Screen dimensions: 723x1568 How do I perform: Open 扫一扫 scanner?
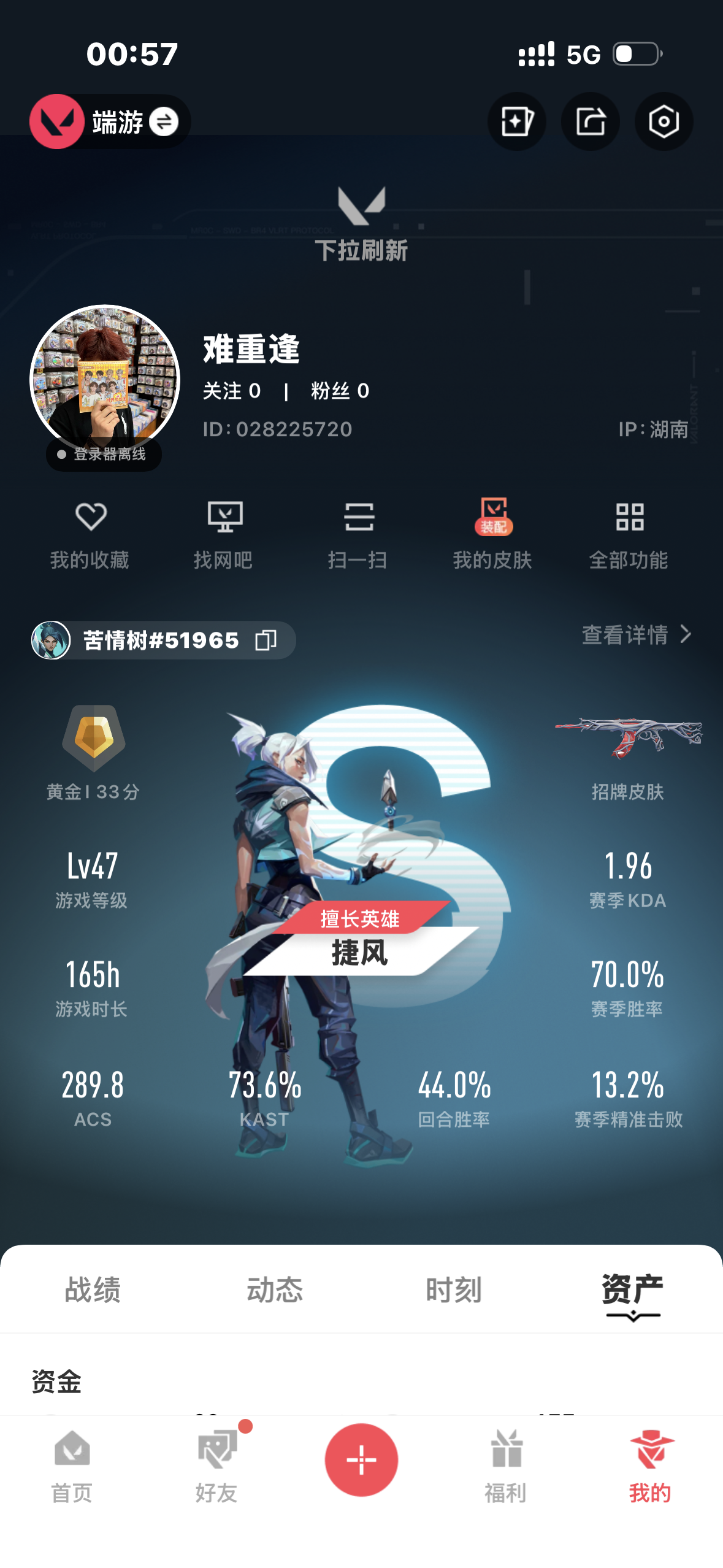coord(358,534)
